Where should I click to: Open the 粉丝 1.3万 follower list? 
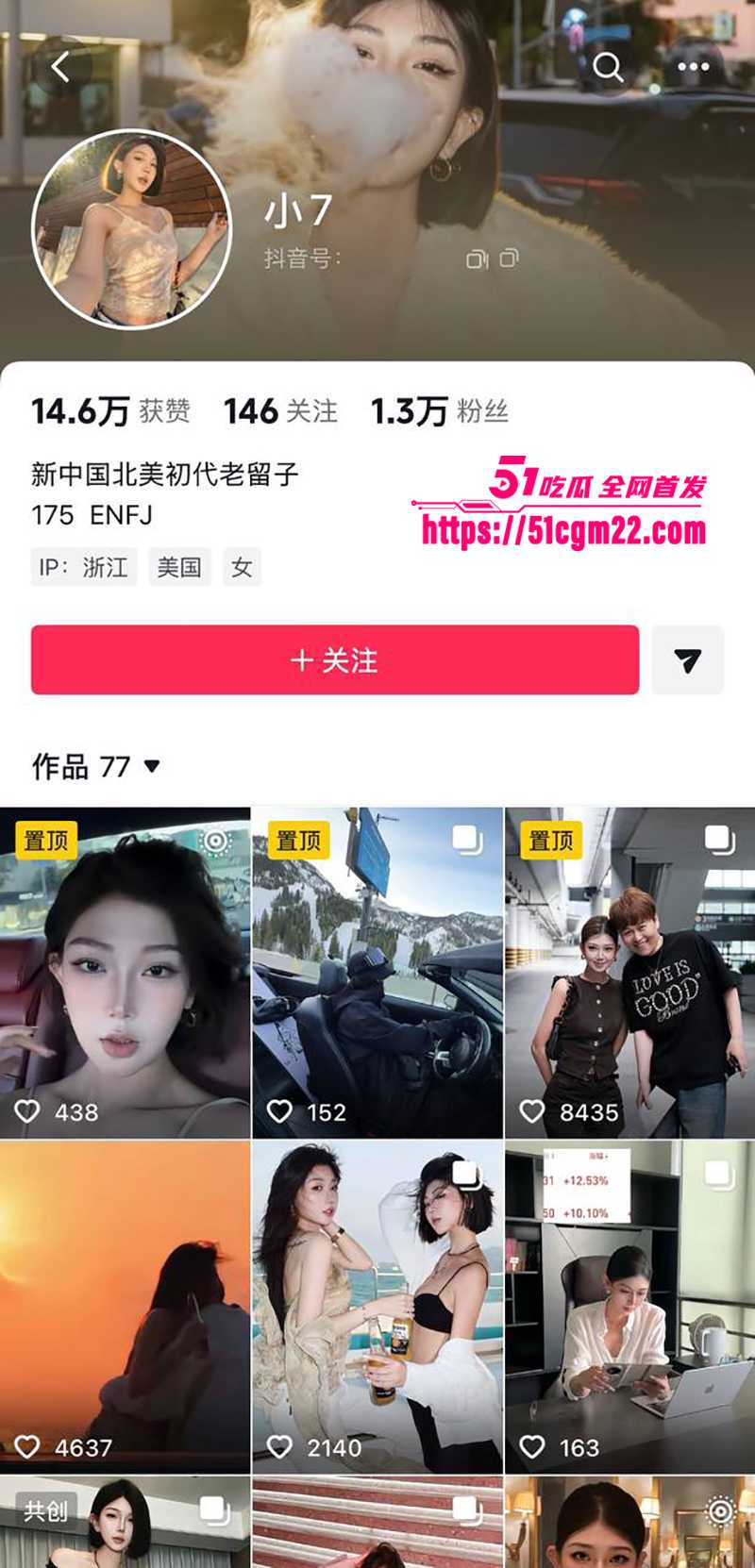point(439,410)
